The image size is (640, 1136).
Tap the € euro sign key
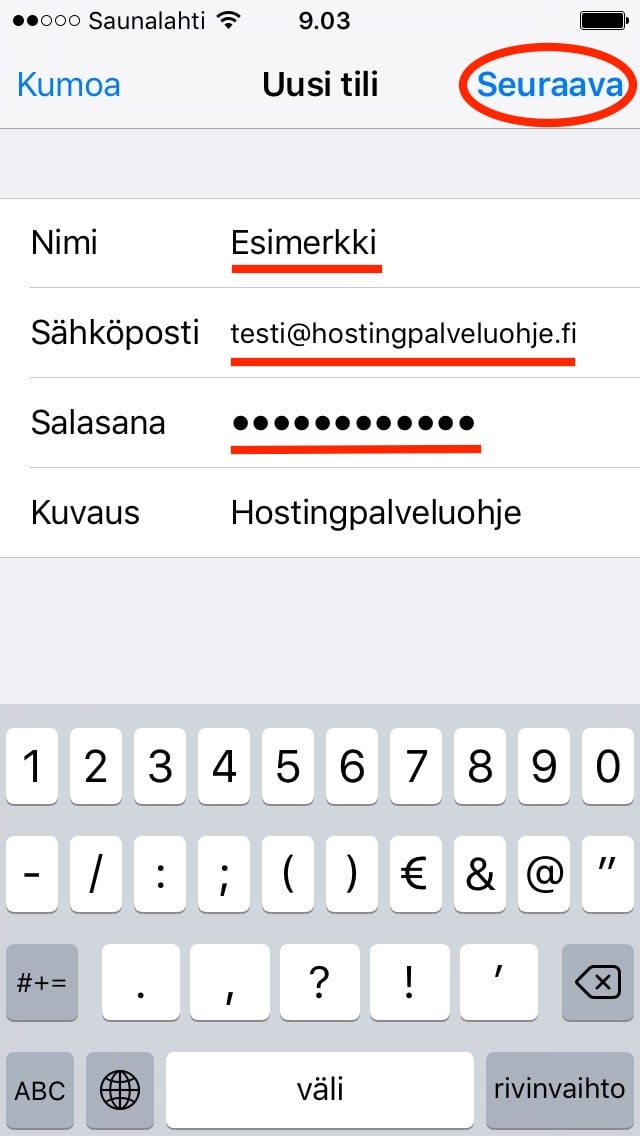coord(416,875)
